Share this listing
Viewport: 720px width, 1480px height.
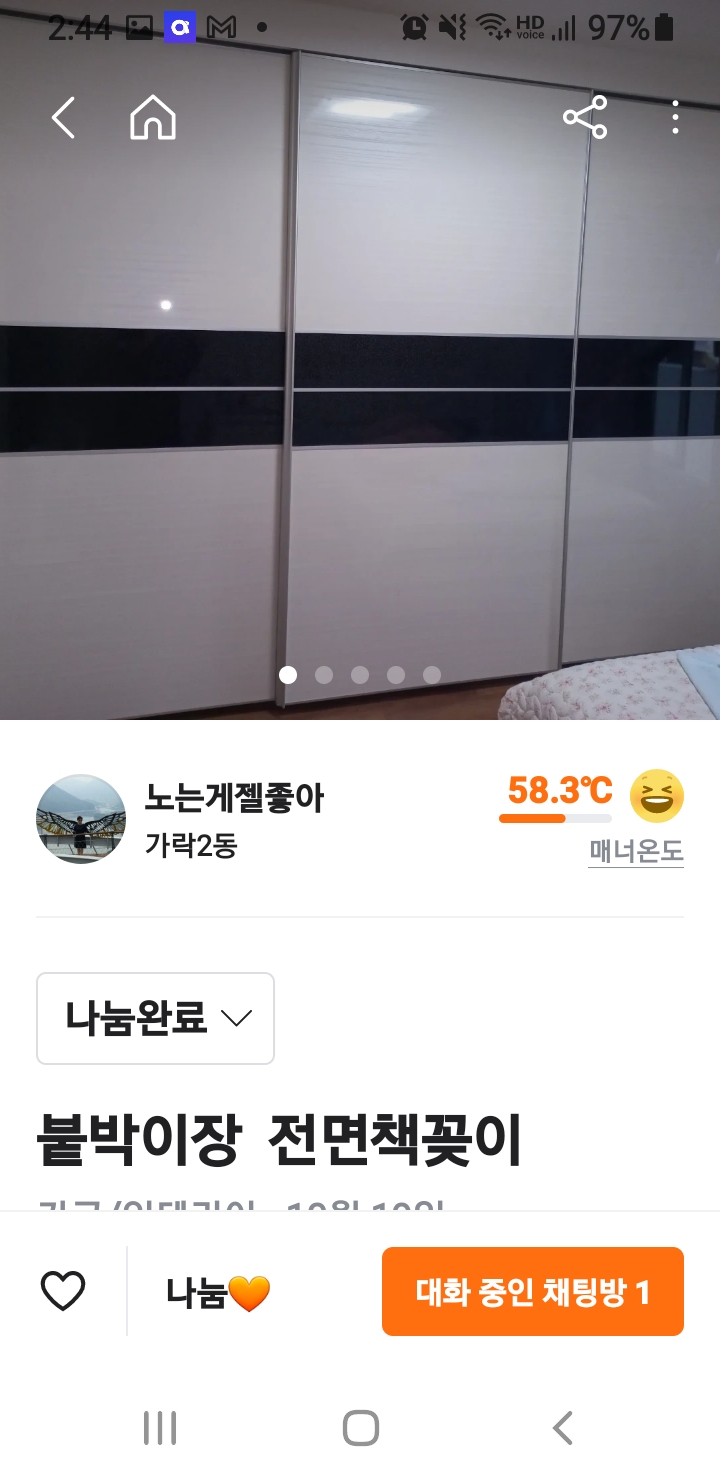point(585,118)
